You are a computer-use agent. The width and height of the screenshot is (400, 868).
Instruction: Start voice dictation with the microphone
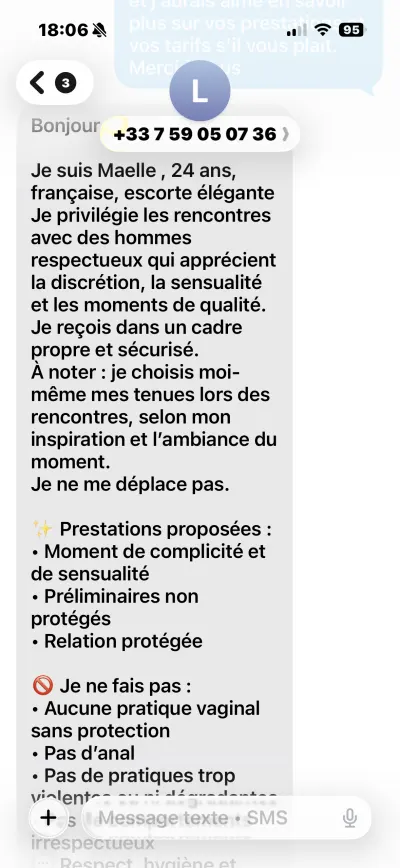350,818
